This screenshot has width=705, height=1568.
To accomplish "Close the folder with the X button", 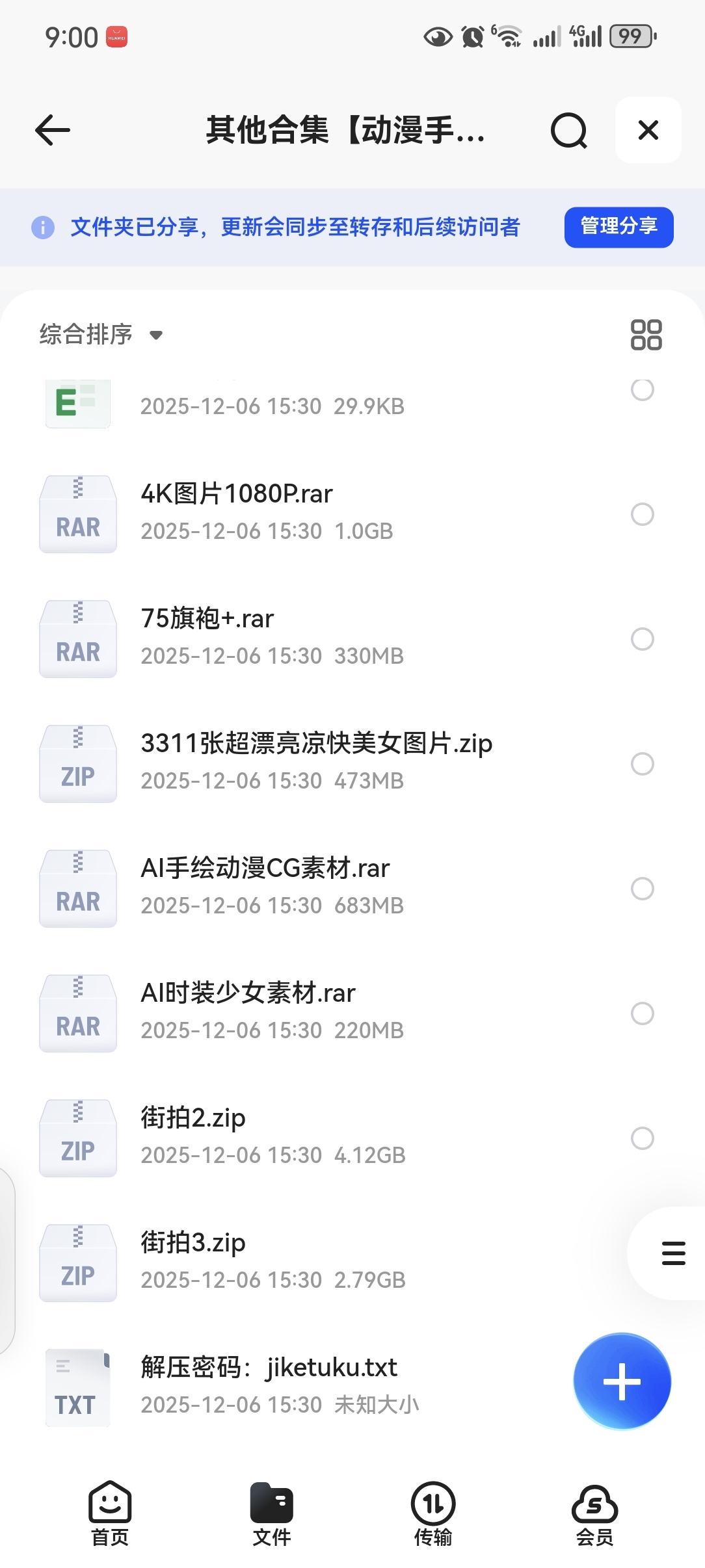I will [x=648, y=130].
